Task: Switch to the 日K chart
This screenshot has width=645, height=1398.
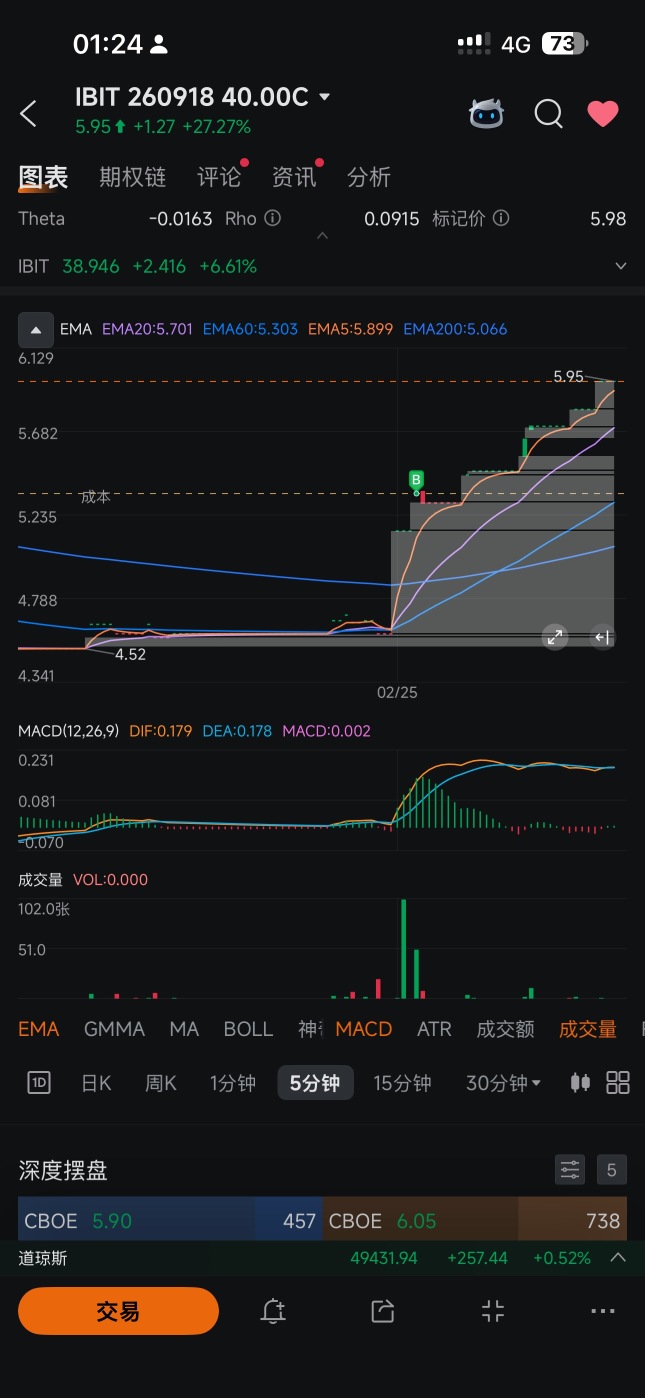Action: tap(96, 1083)
